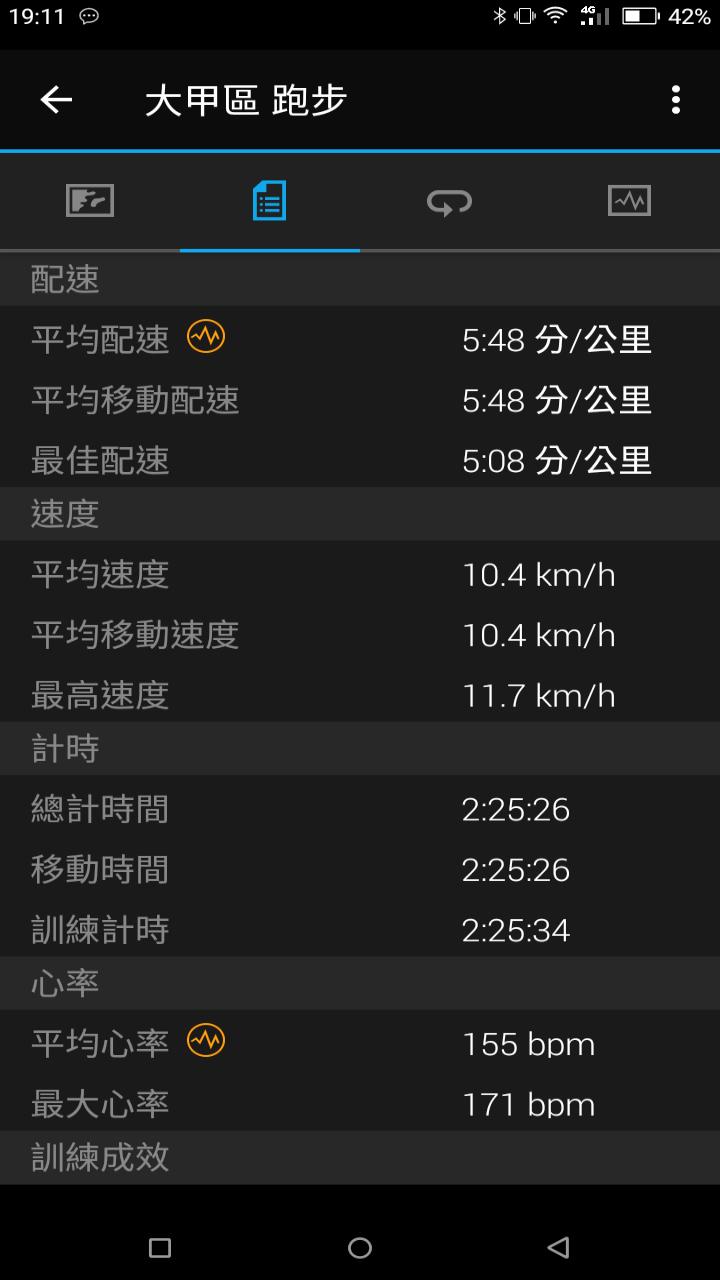The width and height of the screenshot is (720, 1280).
Task: Open the overflow menu
Action: (676, 100)
